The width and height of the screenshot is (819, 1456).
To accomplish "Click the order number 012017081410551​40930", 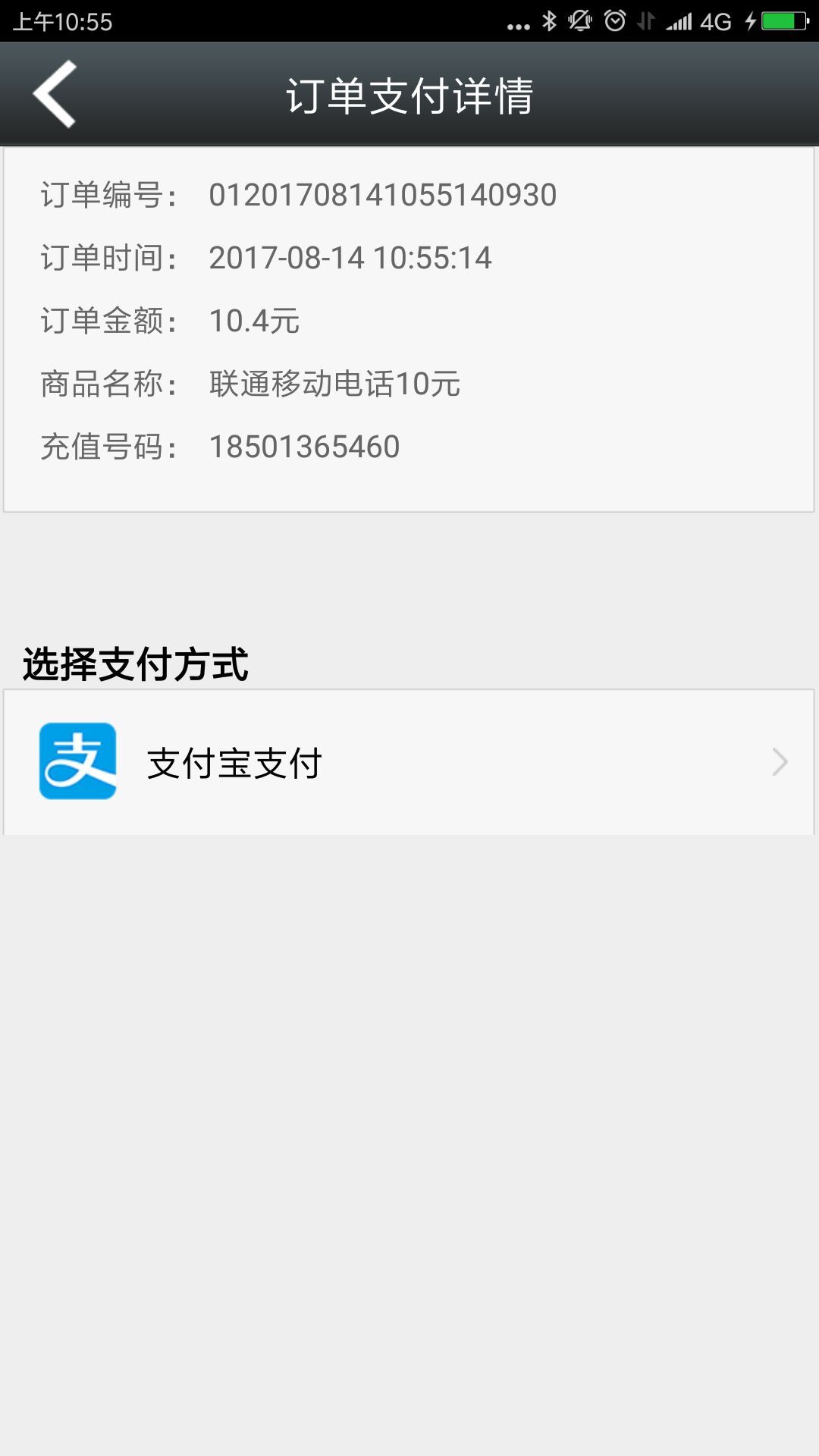I will coord(383,193).
